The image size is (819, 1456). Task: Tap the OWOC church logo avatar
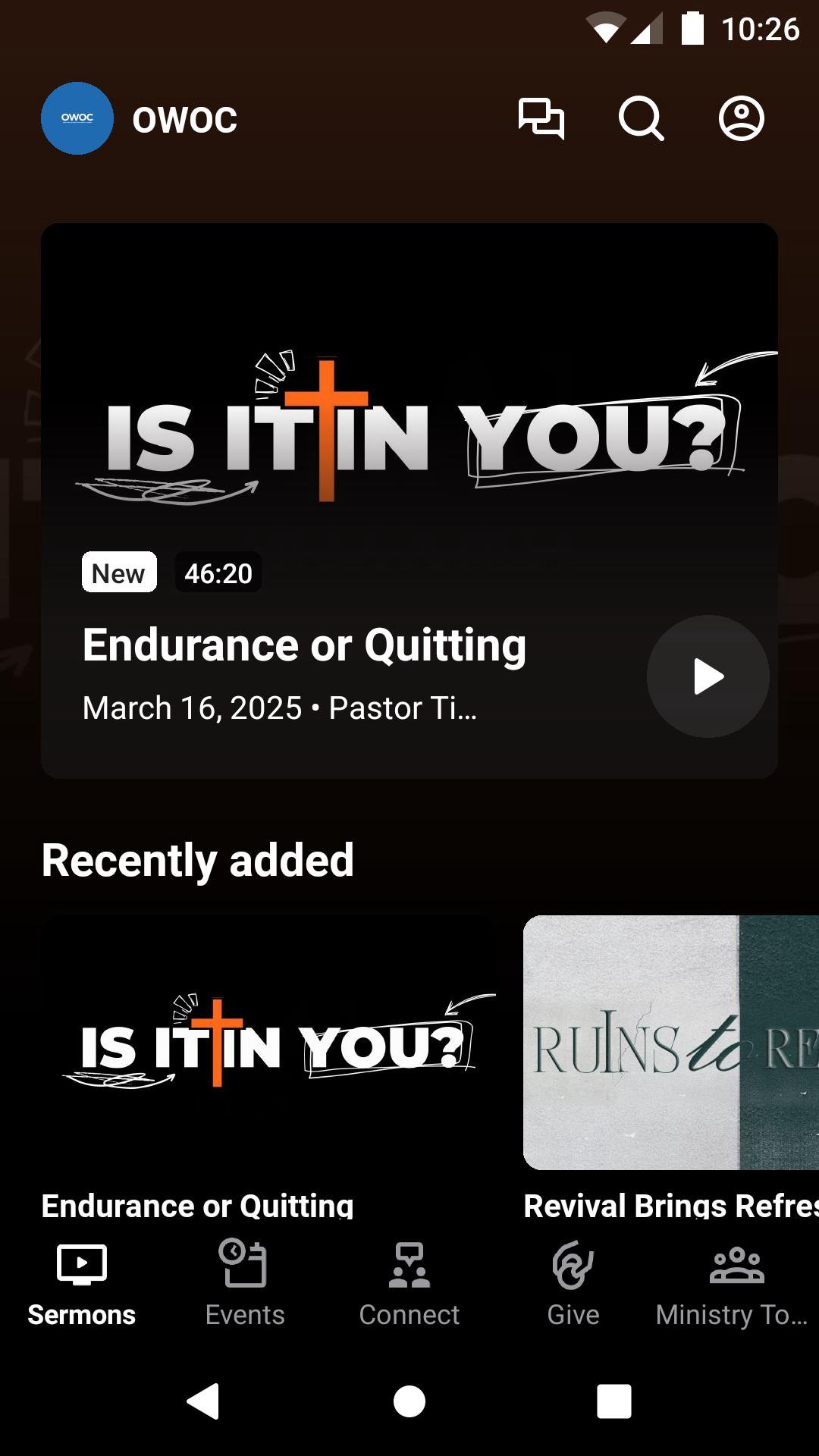[77, 118]
